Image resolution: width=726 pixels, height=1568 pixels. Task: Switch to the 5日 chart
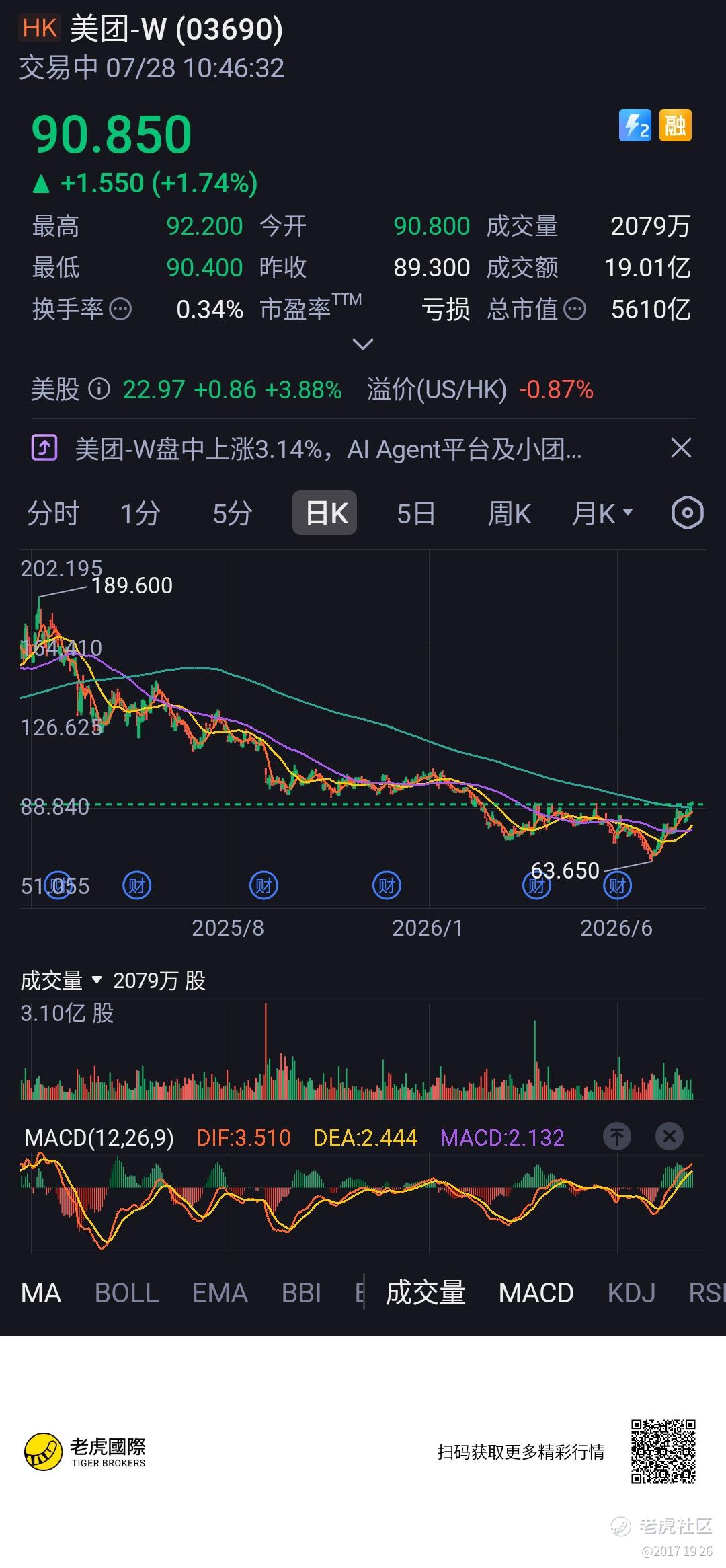tap(415, 514)
